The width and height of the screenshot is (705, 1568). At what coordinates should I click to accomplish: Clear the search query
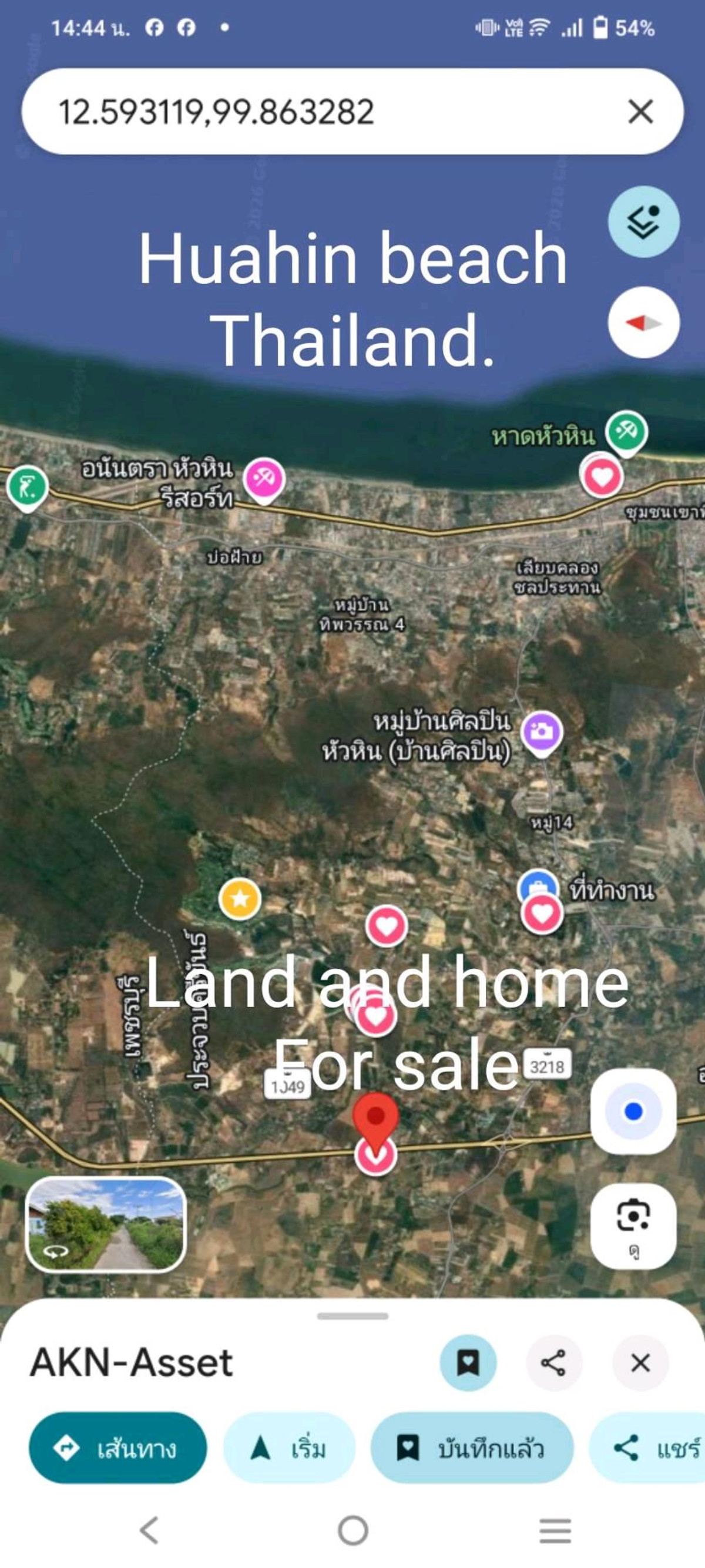640,112
